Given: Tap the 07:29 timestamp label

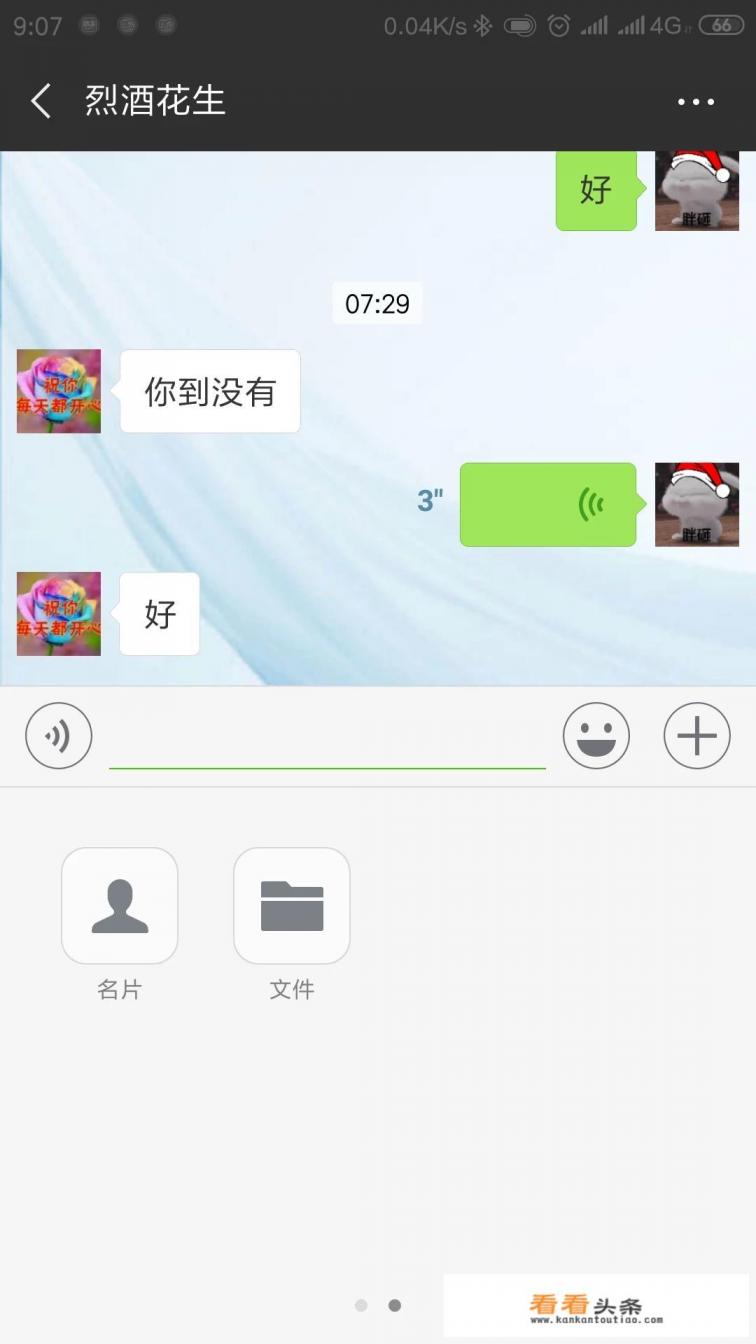Looking at the screenshot, I should (x=377, y=303).
